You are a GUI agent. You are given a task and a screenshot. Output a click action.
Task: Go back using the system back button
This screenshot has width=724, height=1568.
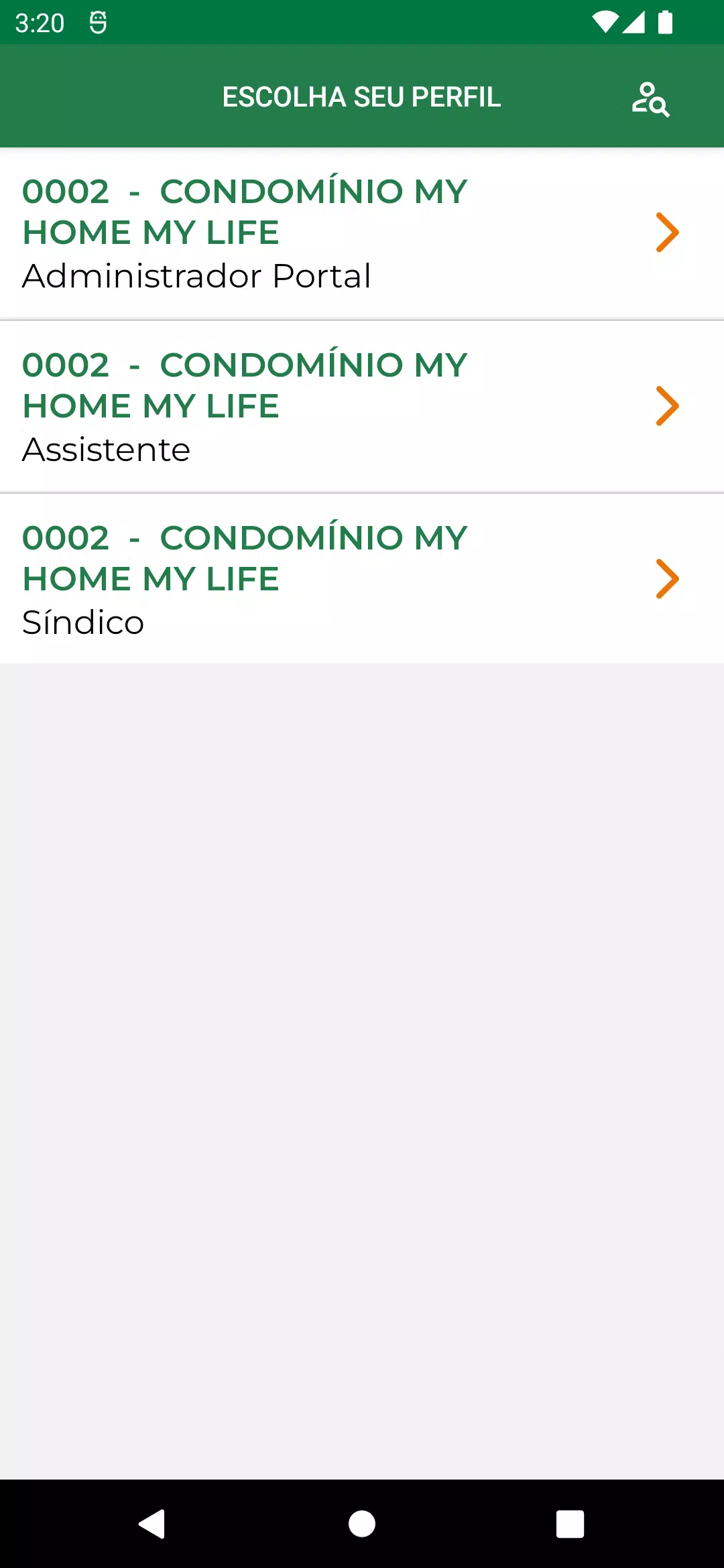tap(152, 1524)
